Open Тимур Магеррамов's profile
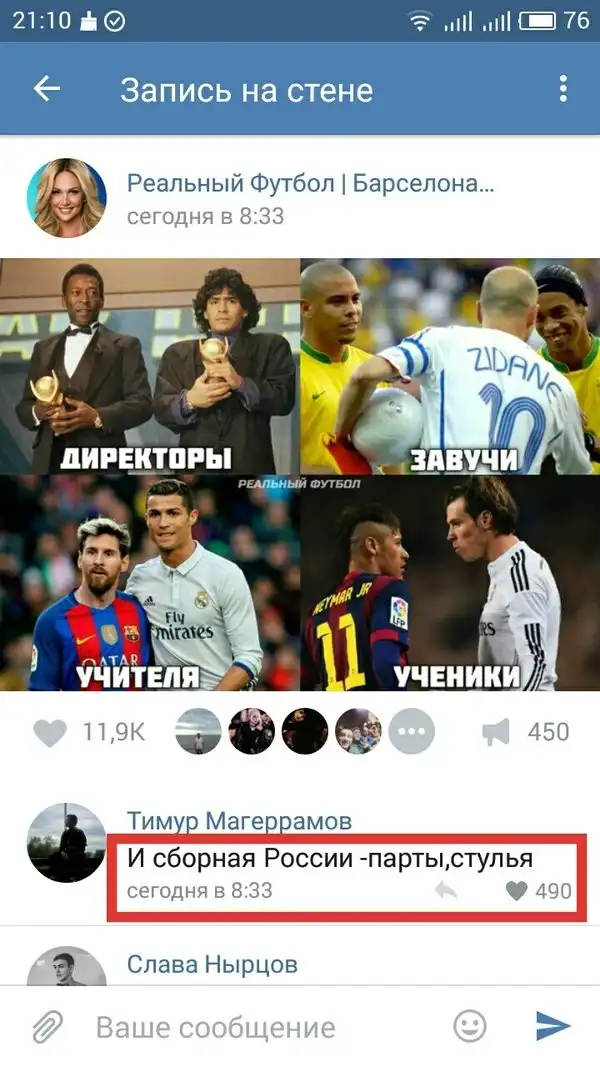The image size is (600, 1066). click(238, 822)
